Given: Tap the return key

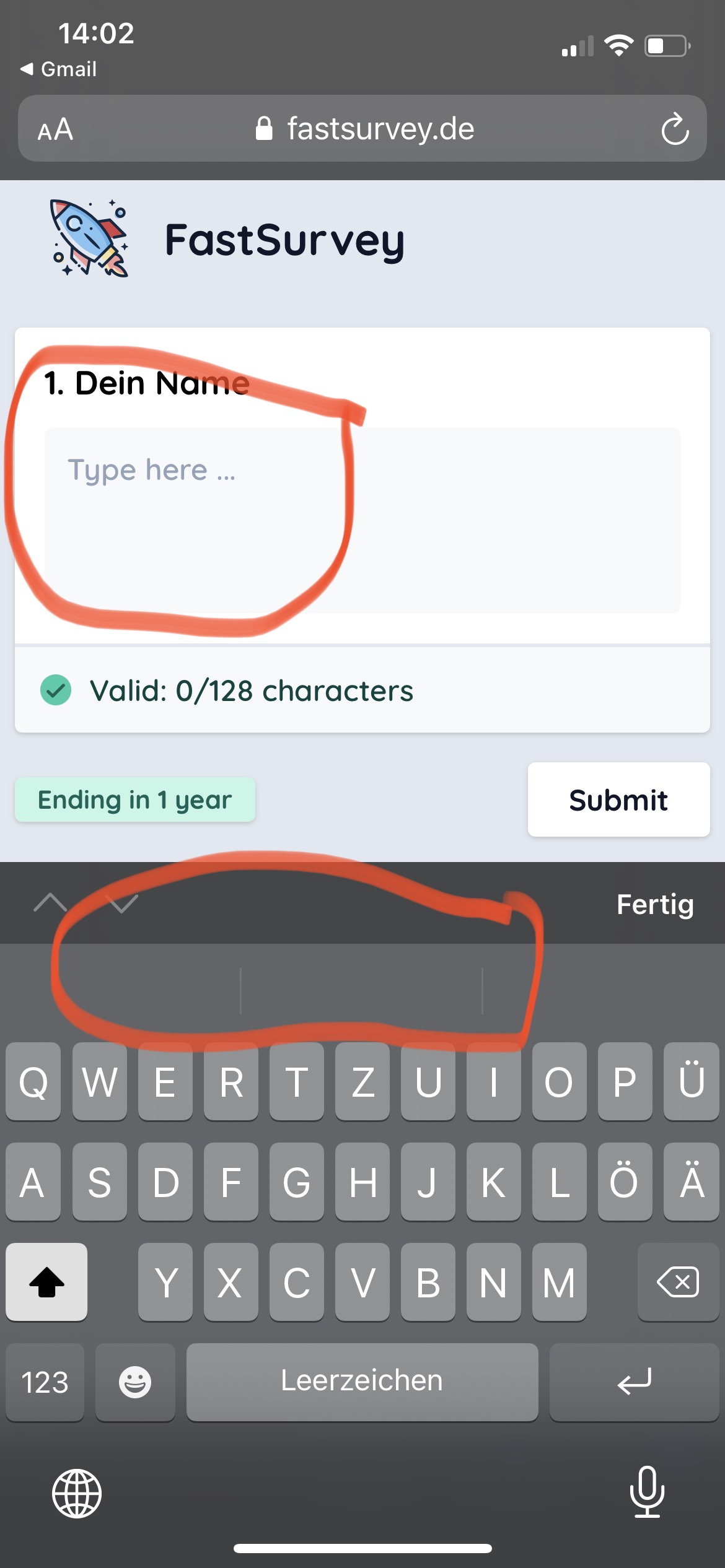Looking at the screenshot, I should pos(634,1382).
